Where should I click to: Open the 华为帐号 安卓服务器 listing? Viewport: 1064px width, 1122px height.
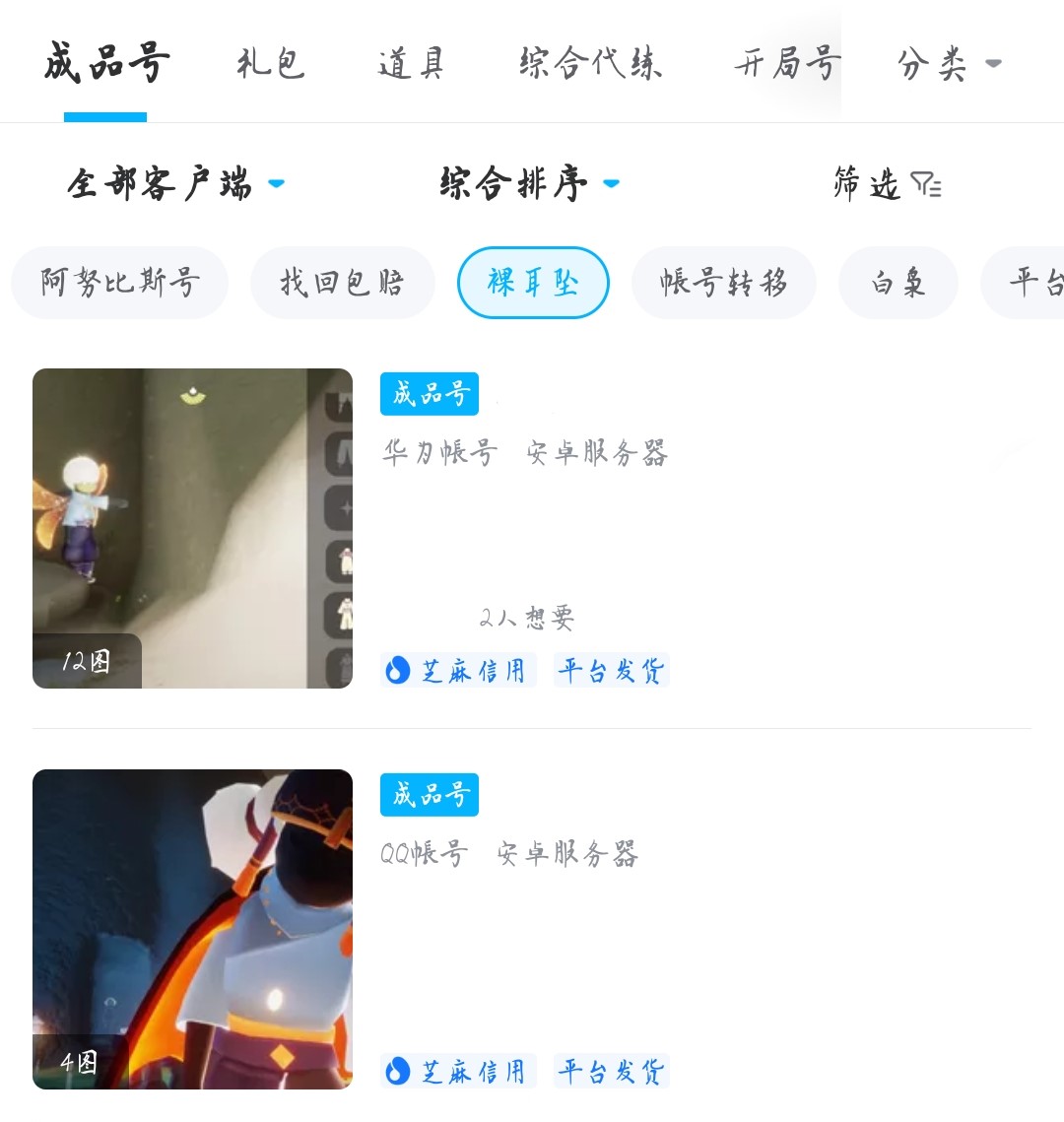pyautogui.click(x=524, y=453)
